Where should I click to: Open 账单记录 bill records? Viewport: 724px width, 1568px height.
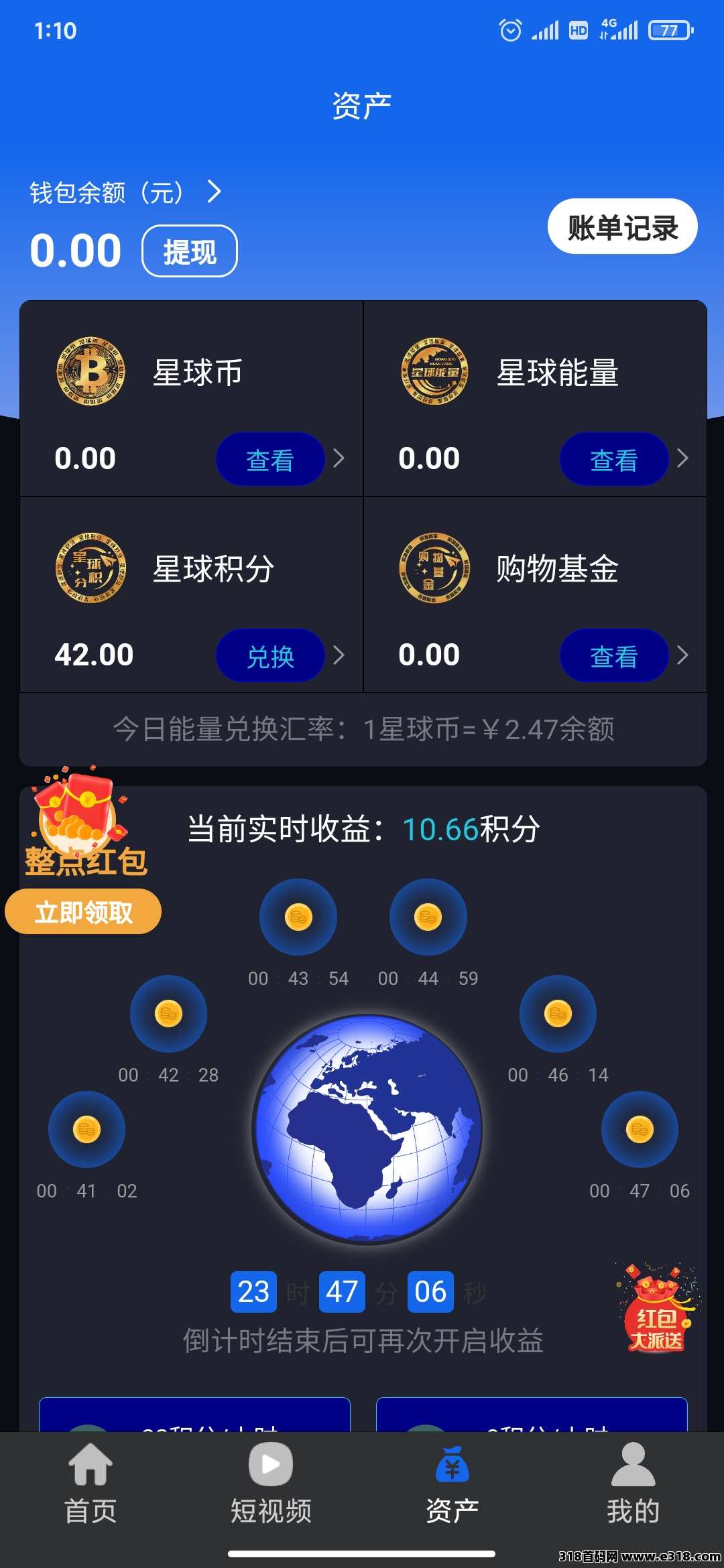(622, 226)
